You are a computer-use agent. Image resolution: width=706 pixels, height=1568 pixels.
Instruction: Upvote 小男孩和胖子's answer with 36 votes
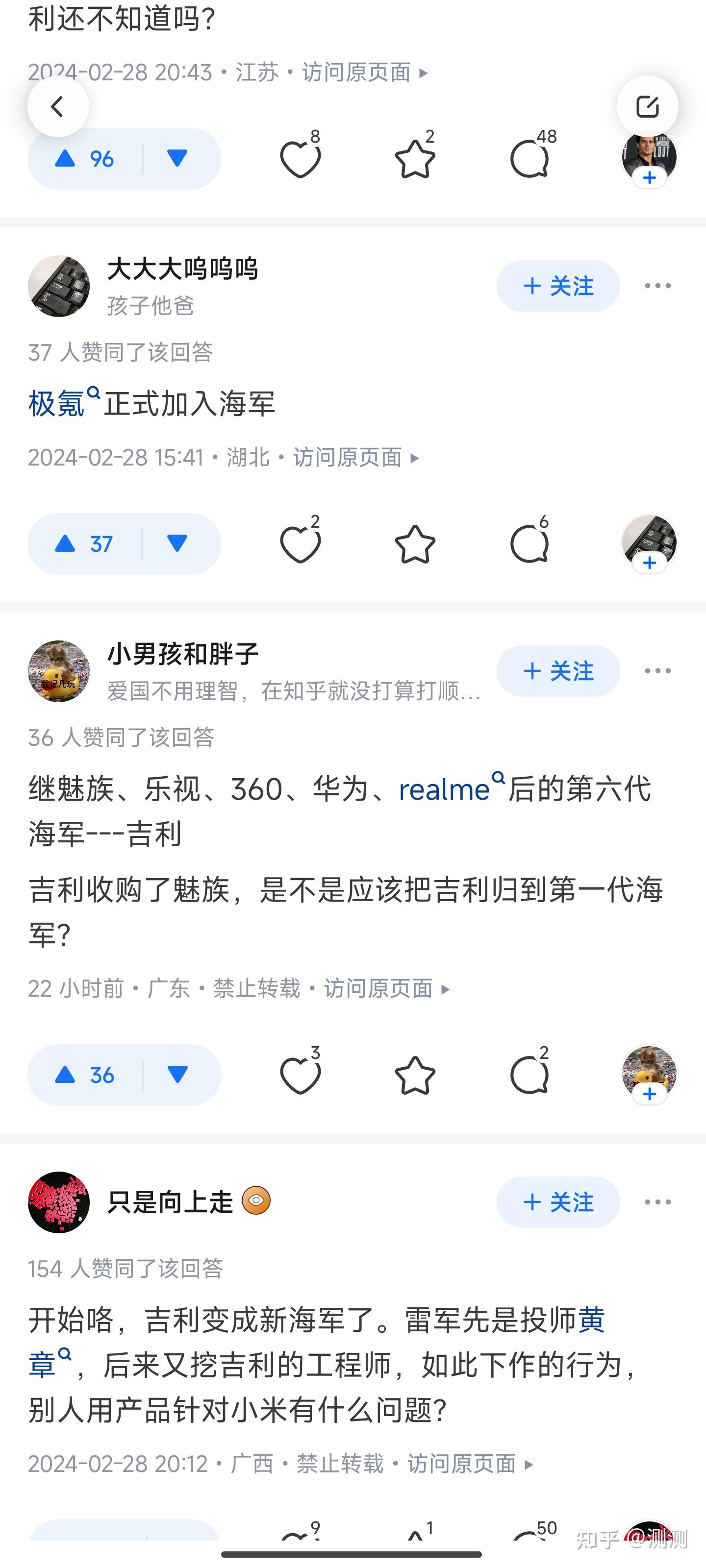[84, 1075]
